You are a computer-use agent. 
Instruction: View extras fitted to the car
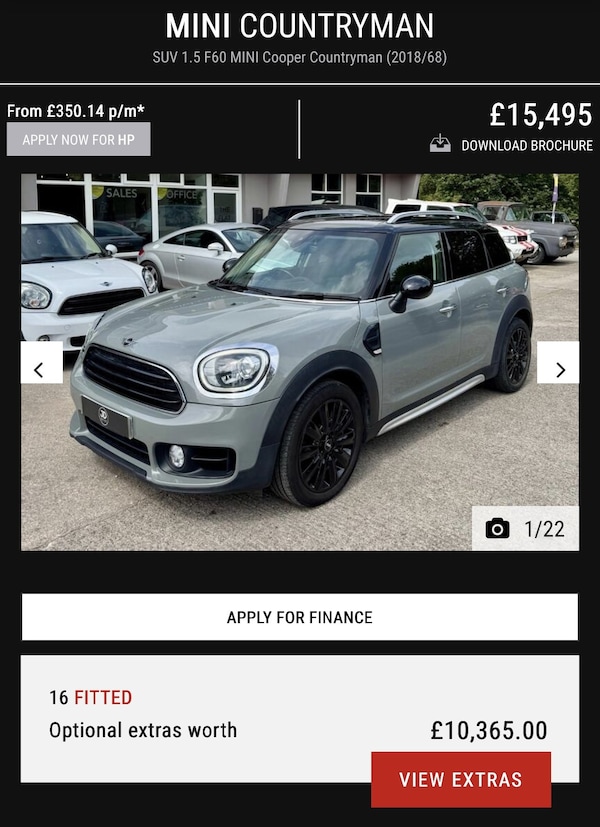pos(460,779)
